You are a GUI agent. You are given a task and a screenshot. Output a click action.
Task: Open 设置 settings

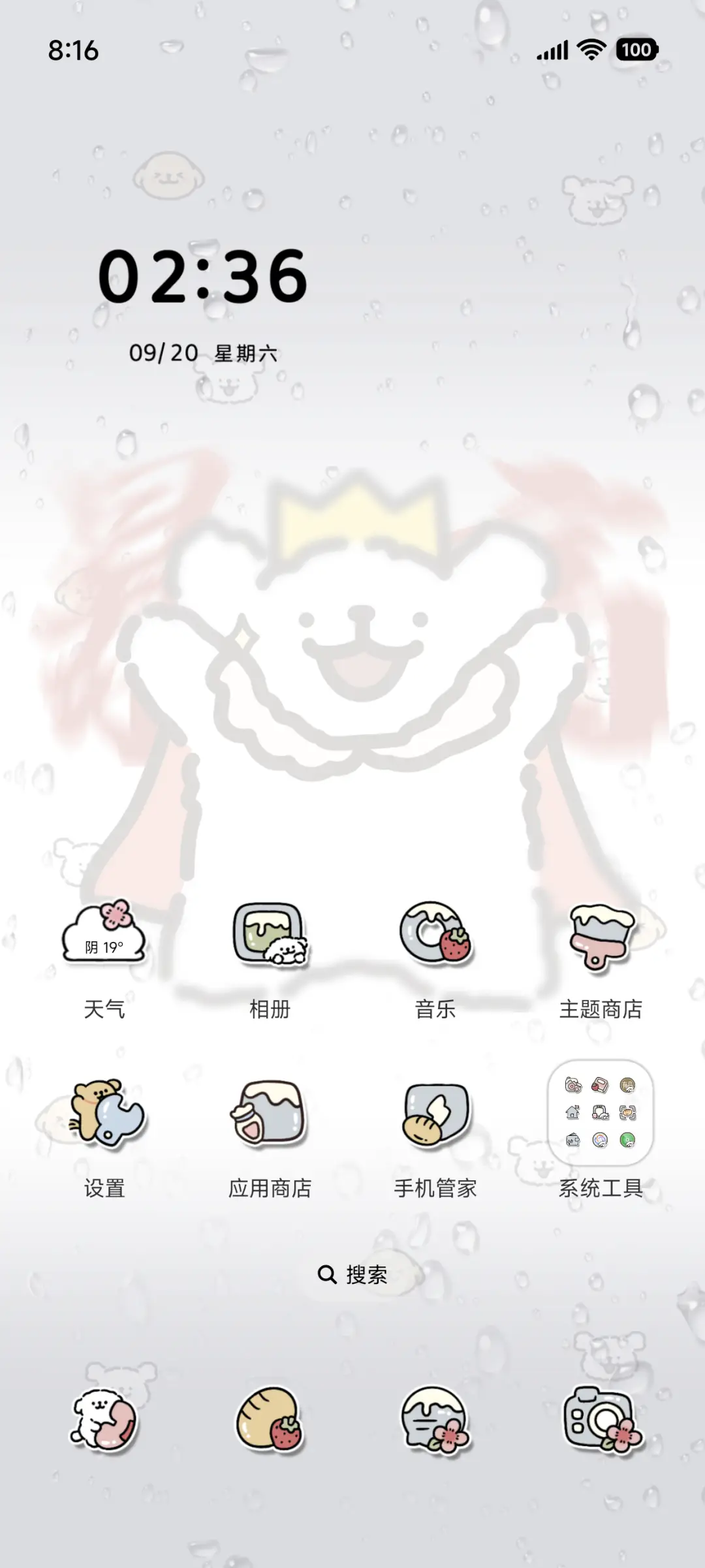click(104, 1114)
